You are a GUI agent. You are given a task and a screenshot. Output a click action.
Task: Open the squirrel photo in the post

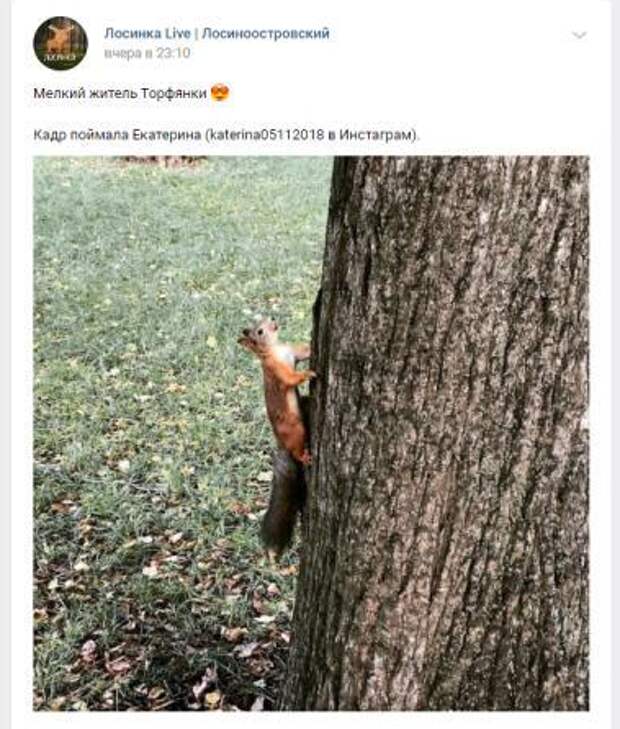[x=311, y=432]
